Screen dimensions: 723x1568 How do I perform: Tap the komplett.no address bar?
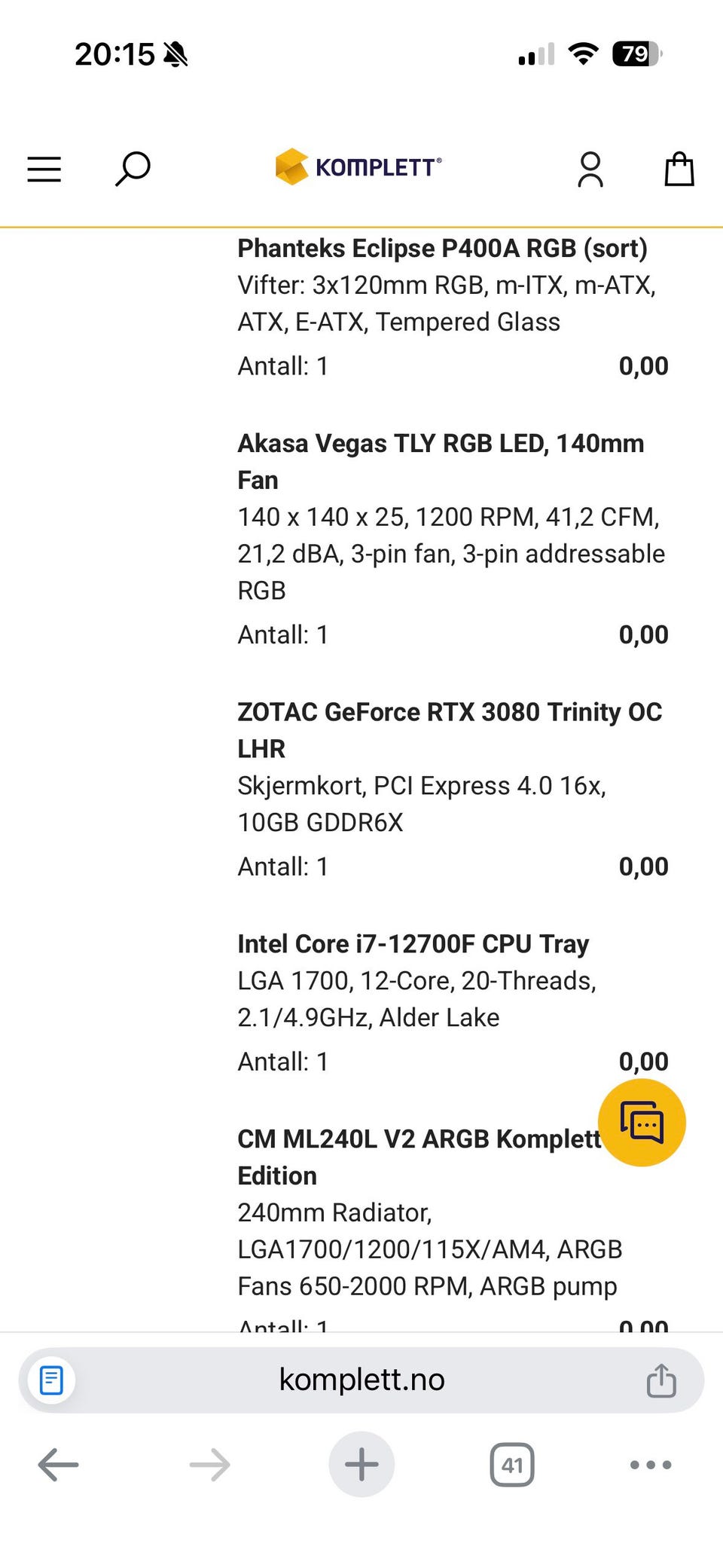tap(361, 1380)
